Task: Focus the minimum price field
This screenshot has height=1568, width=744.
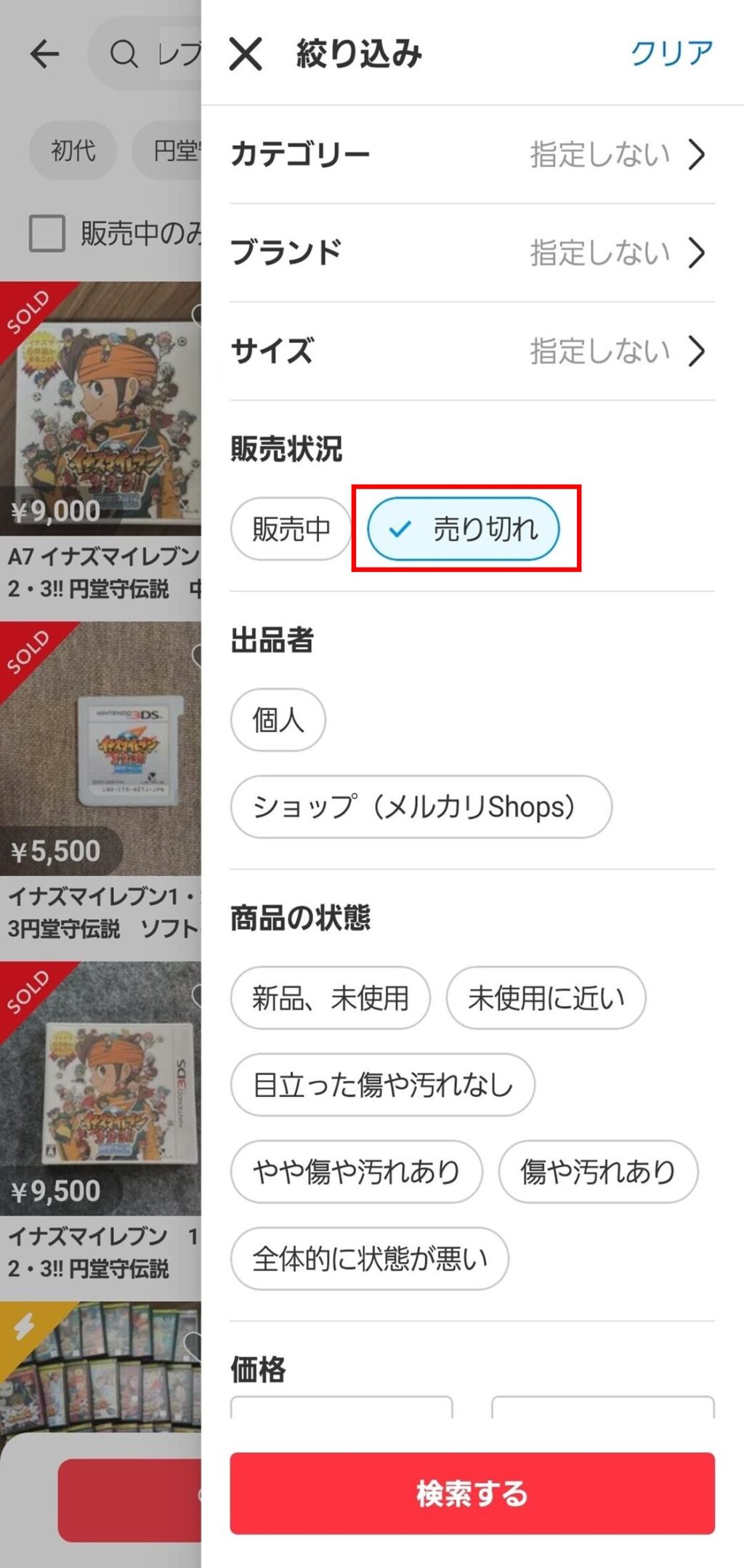Action: (x=341, y=1407)
